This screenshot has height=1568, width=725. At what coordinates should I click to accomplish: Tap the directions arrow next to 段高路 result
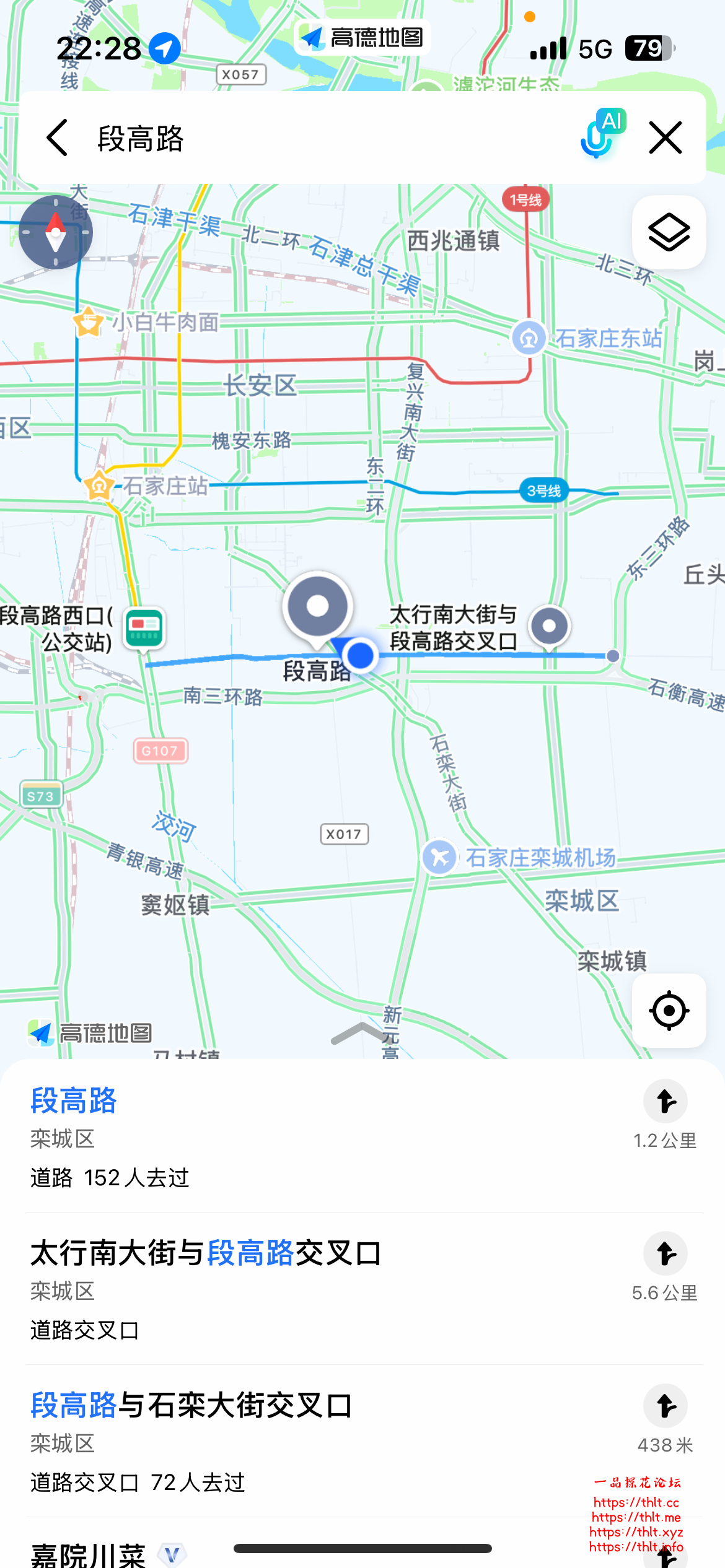coord(666,1101)
